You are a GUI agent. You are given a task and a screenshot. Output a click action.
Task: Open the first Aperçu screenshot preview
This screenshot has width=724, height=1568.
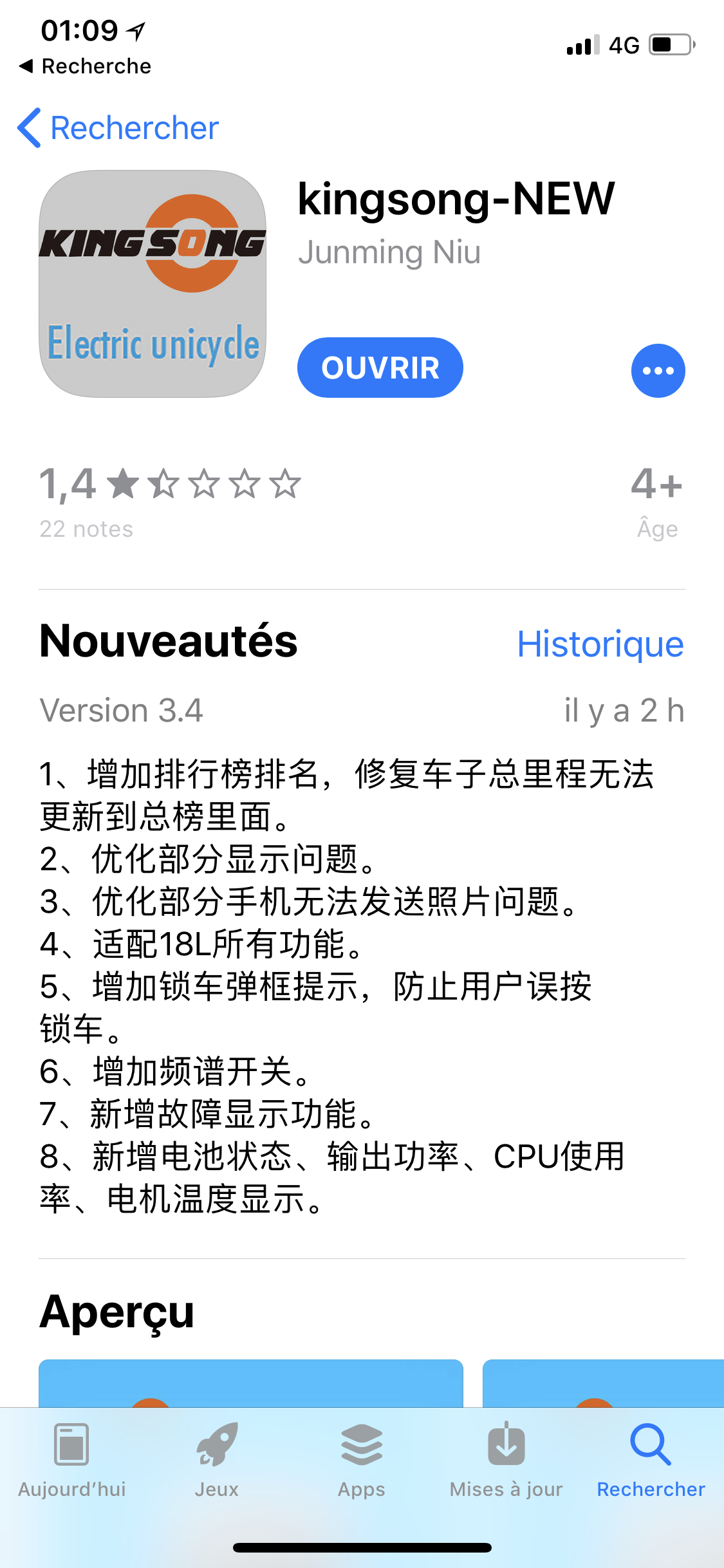[x=251, y=1383]
